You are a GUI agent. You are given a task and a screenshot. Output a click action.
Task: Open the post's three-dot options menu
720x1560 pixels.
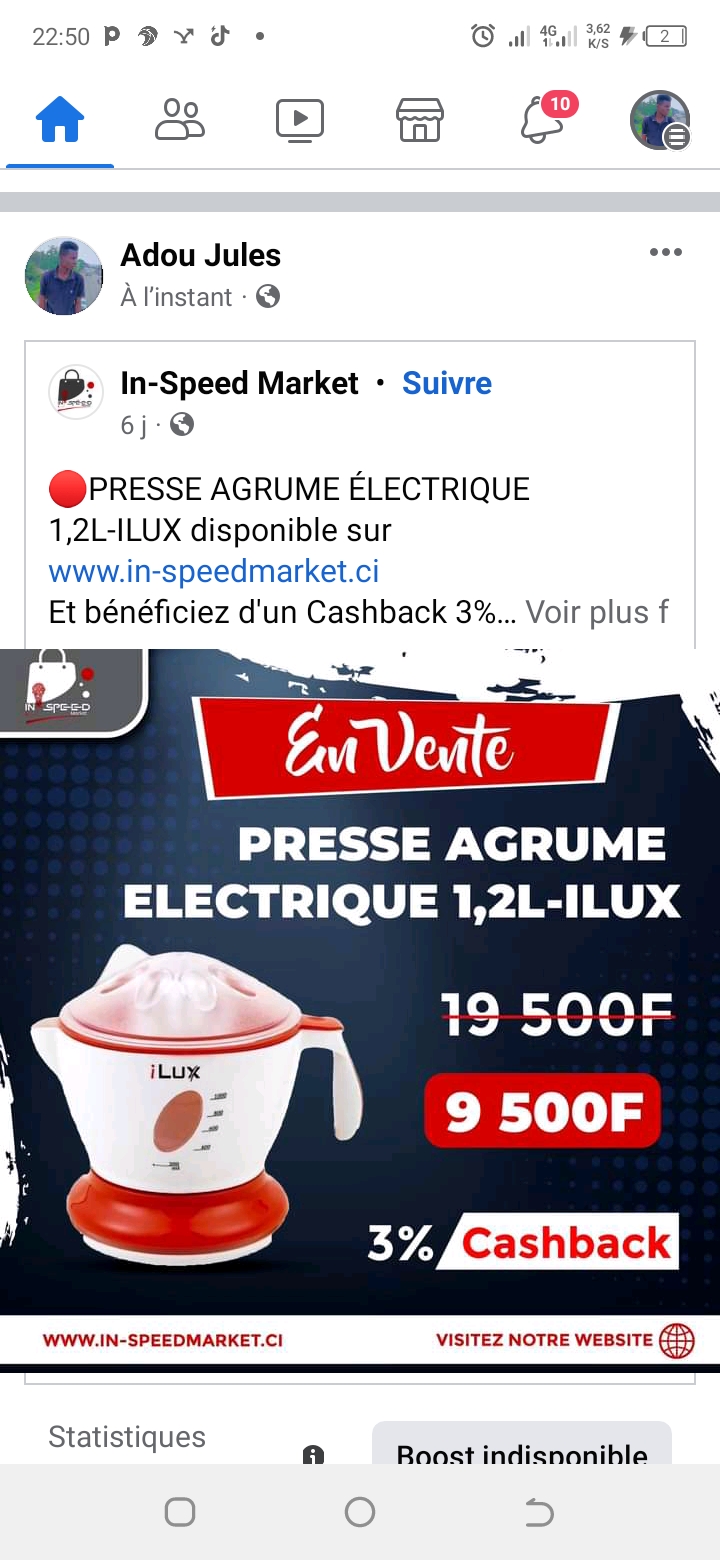(665, 253)
